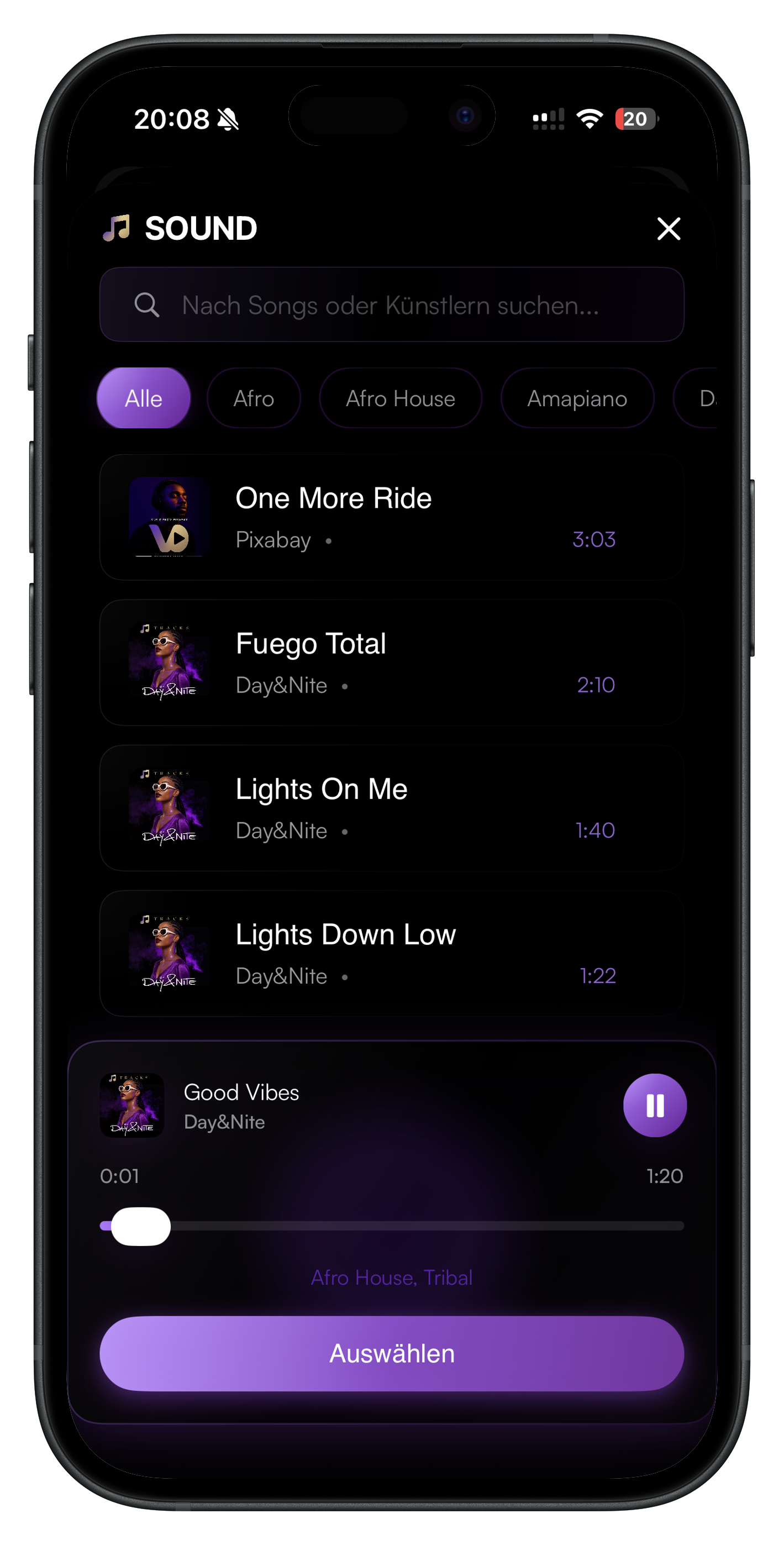Filter songs by Afro House

(400, 398)
